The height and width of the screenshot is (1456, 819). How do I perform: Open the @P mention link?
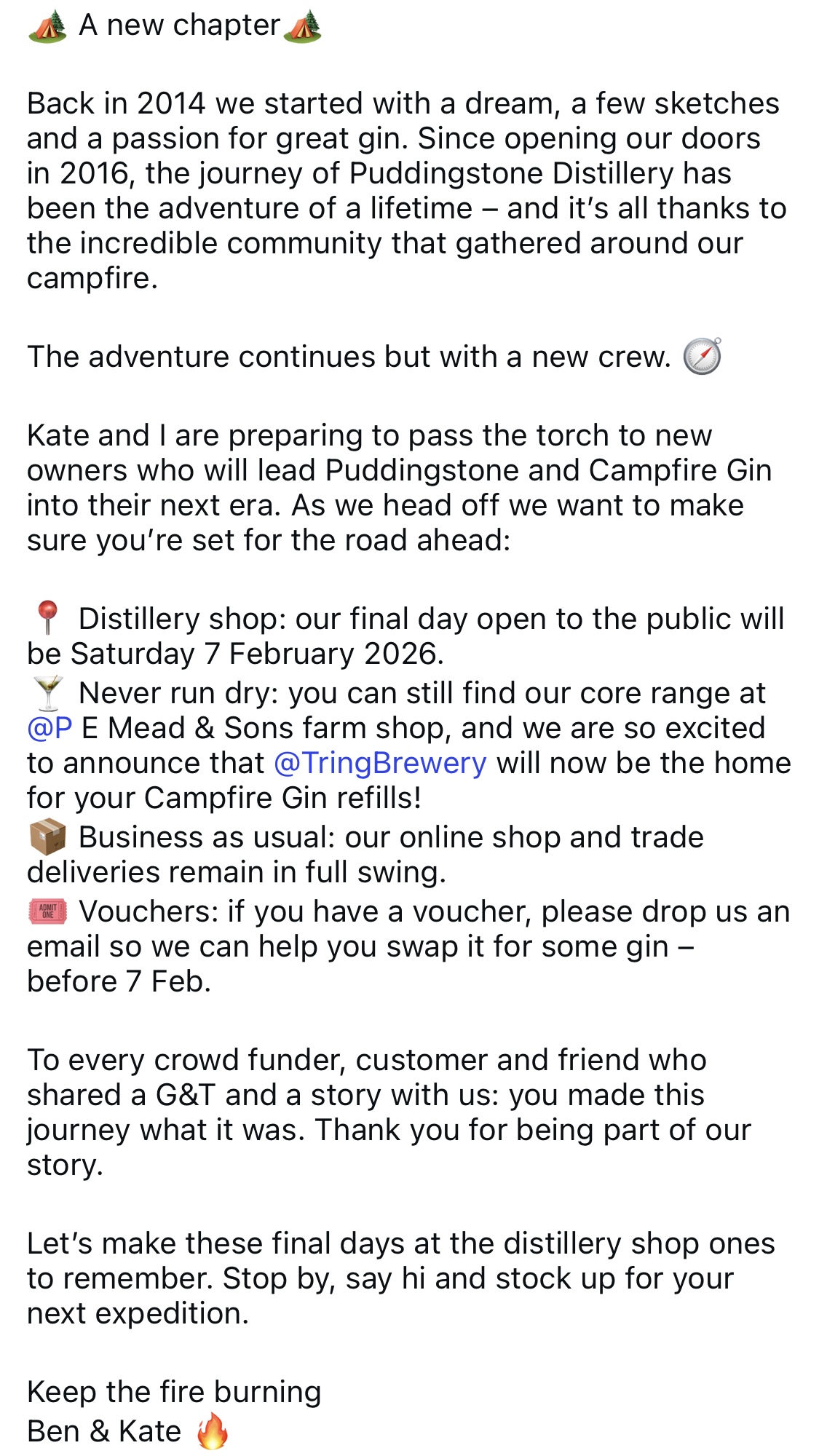tap(50, 728)
